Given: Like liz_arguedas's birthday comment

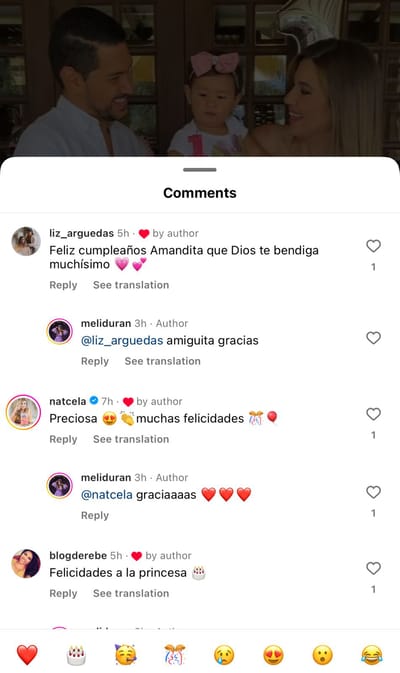Looking at the screenshot, I should coord(373,246).
